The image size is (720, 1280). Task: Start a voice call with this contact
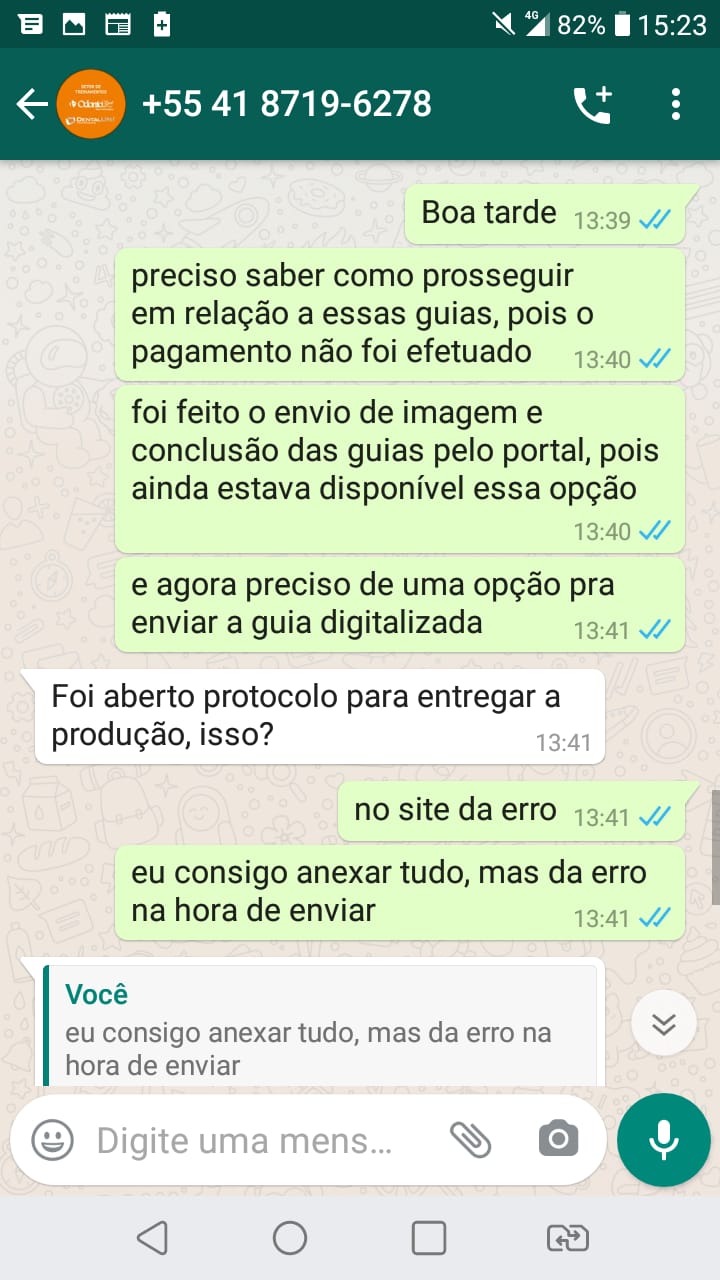[x=592, y=104]
